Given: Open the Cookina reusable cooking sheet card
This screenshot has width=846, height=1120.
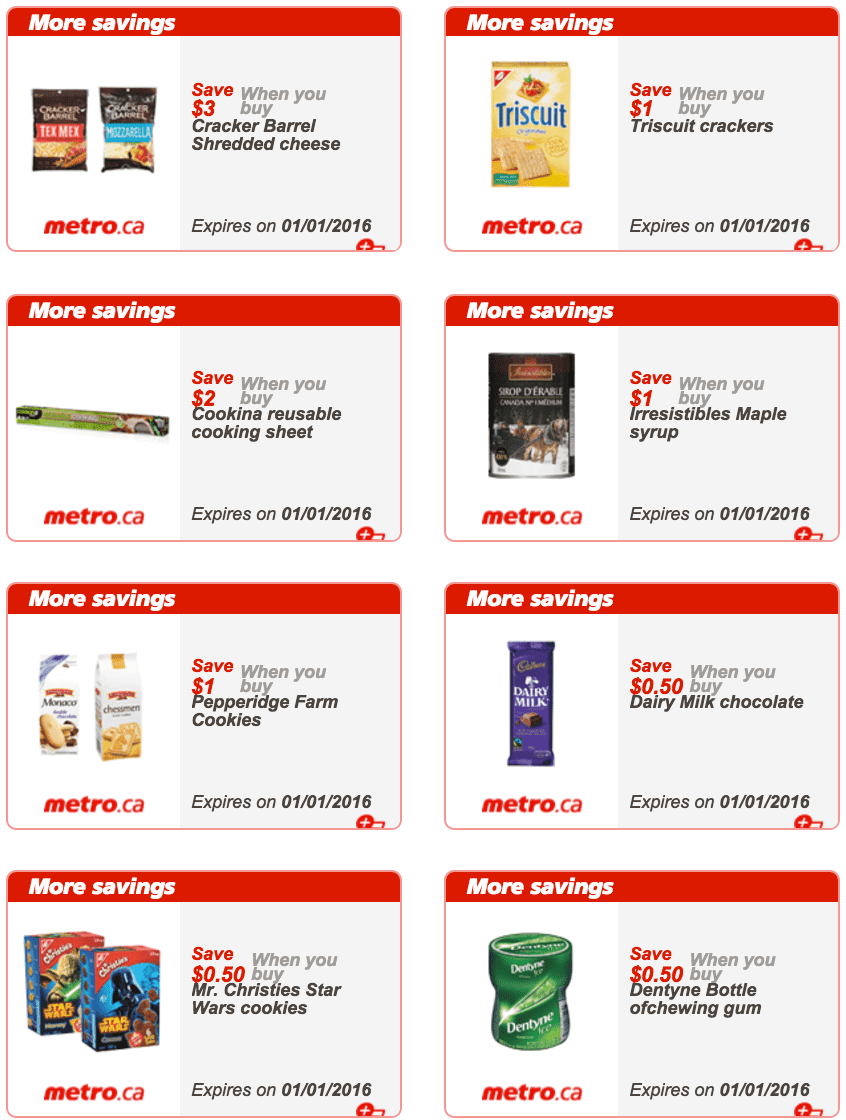Looking at the screenshot, I should click(266, 423).
